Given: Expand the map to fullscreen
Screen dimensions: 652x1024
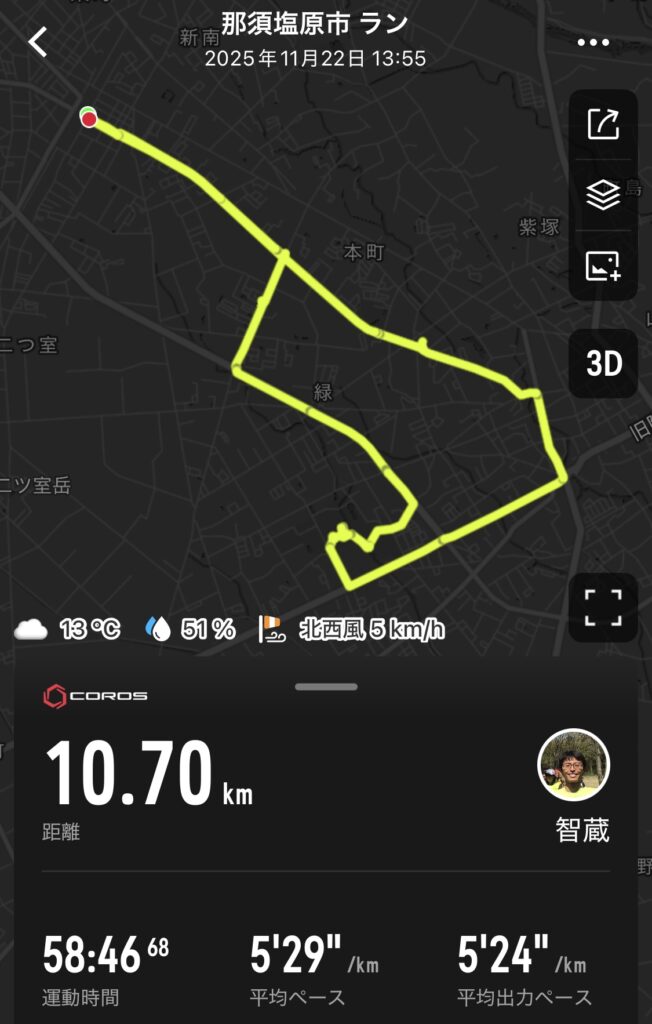Looking at the screenshot, I should 603,607.
